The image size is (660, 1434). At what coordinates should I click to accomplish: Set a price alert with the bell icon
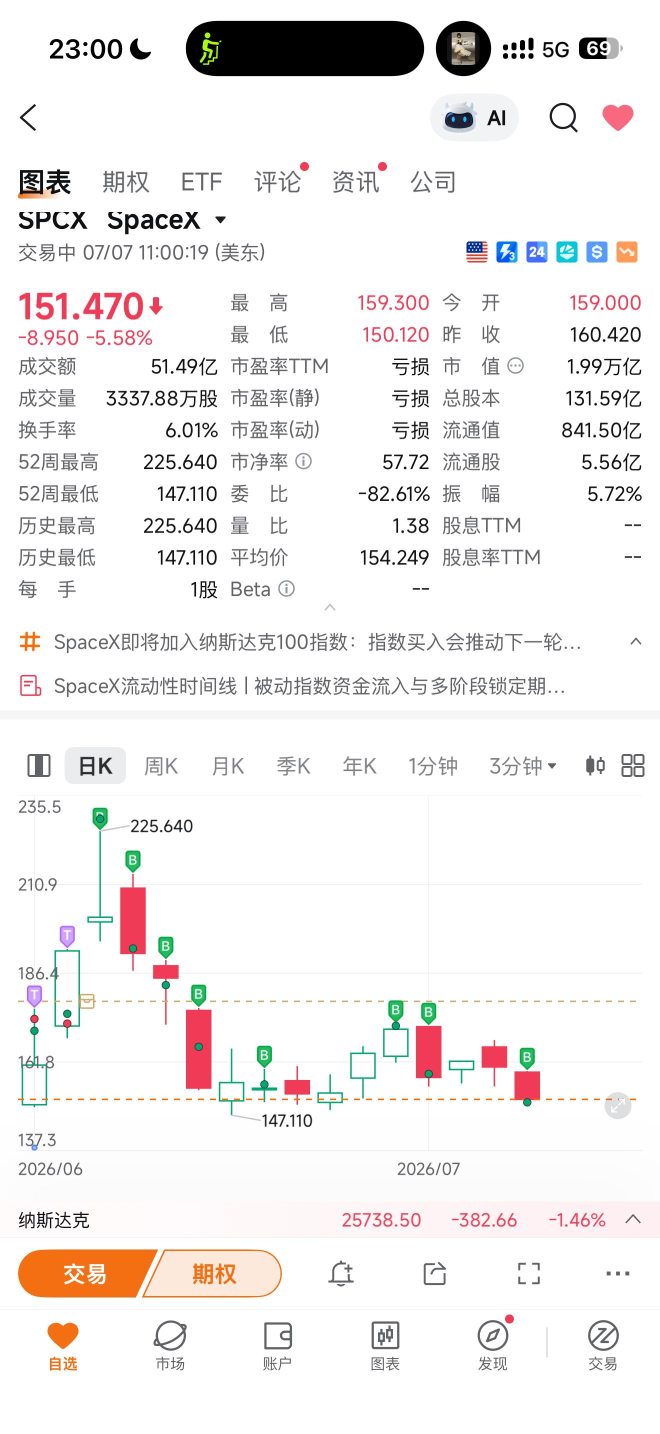[x=341, y=1273]
